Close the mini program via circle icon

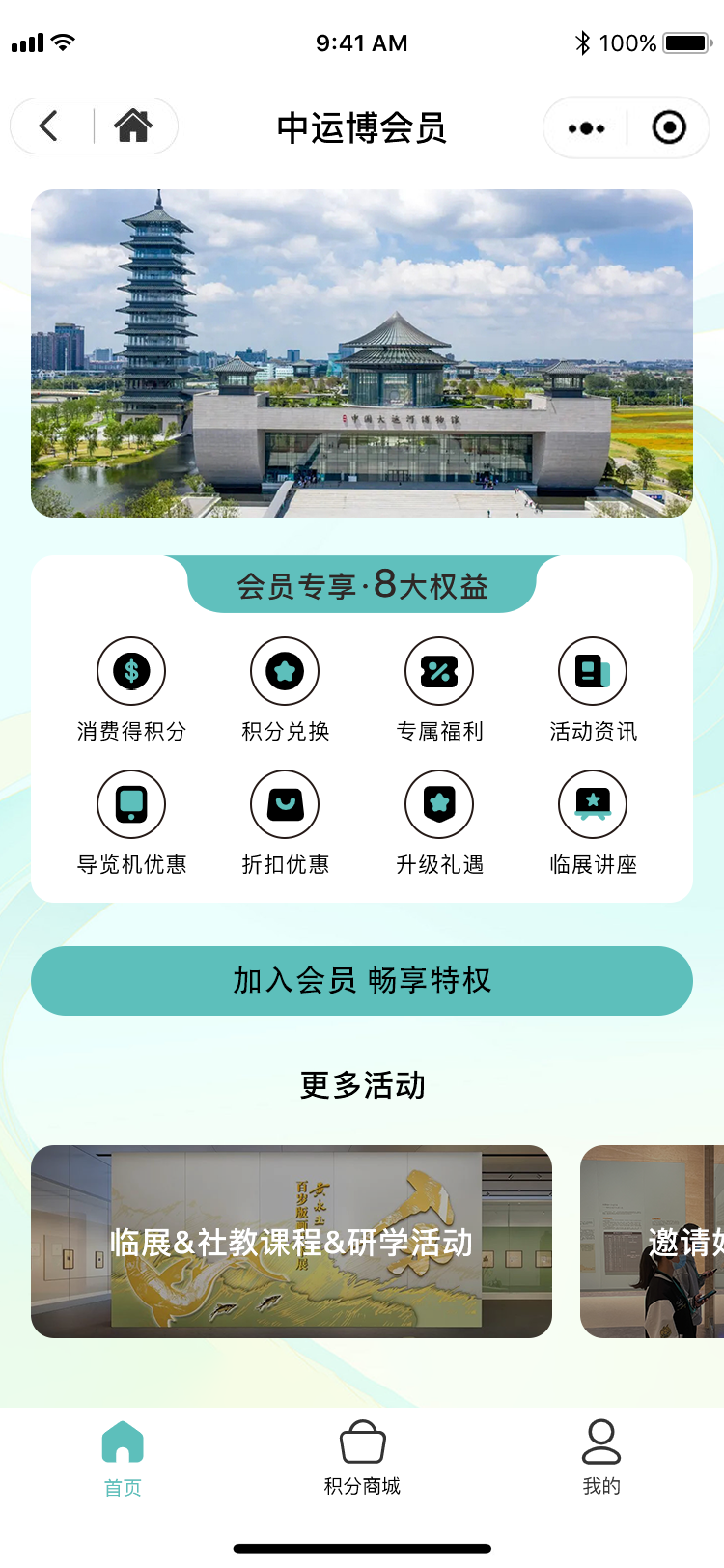pos(669,127)
